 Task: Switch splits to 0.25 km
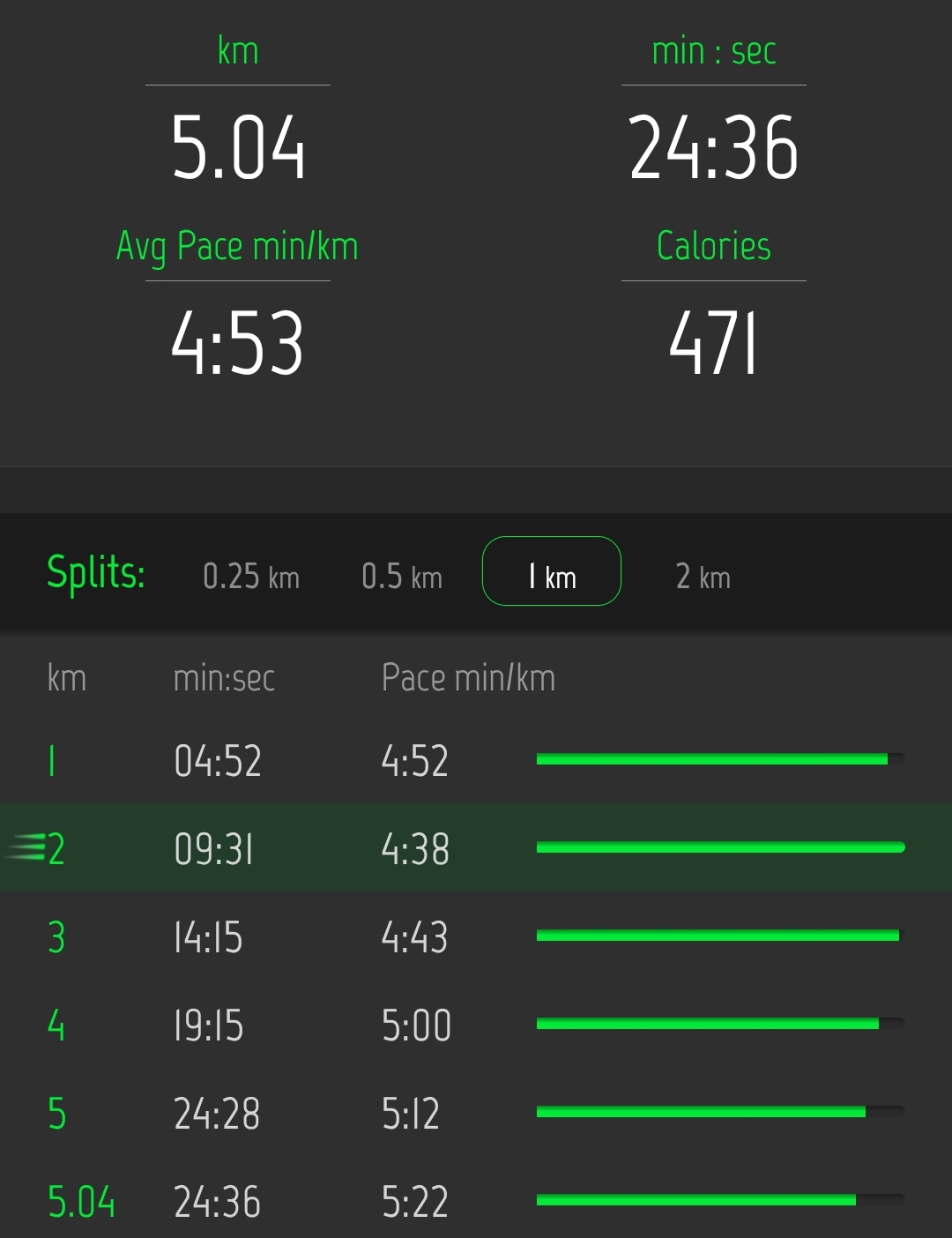251,577
